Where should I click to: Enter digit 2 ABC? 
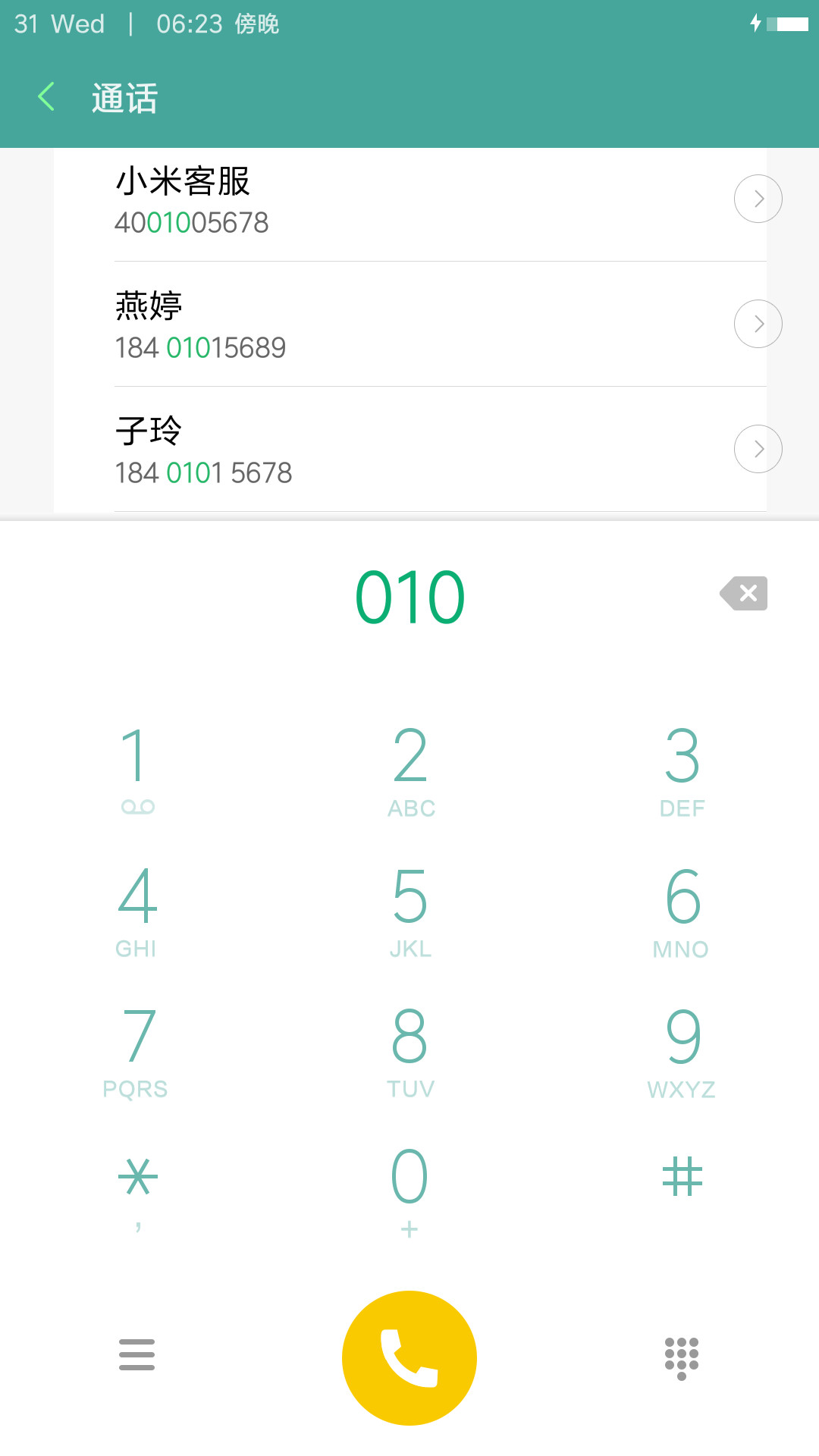tap(410, 770)
